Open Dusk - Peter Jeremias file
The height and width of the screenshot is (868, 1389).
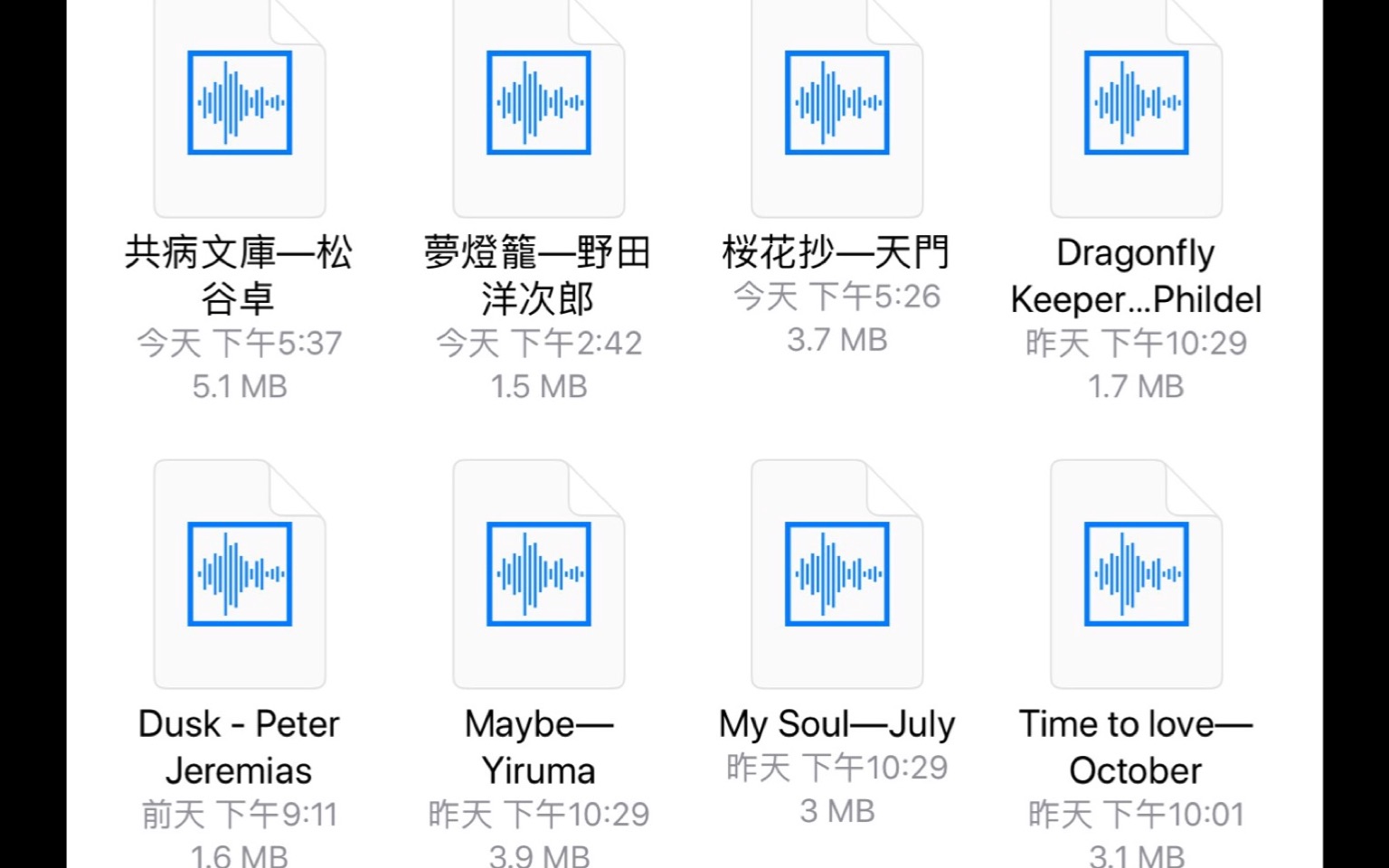click(x=240, y=574)
